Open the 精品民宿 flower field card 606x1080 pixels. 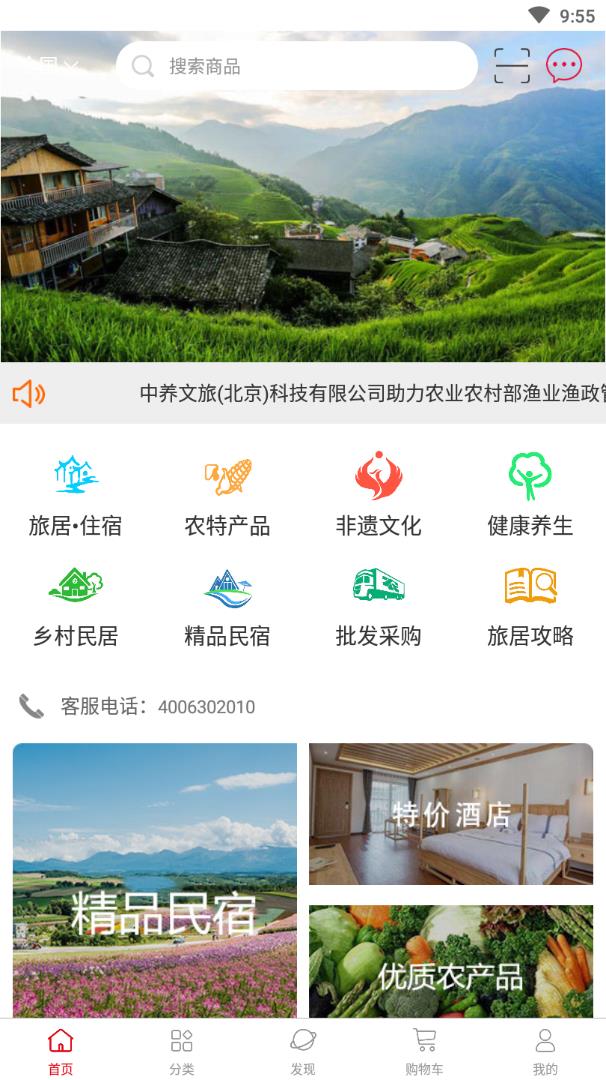(155, 880)
